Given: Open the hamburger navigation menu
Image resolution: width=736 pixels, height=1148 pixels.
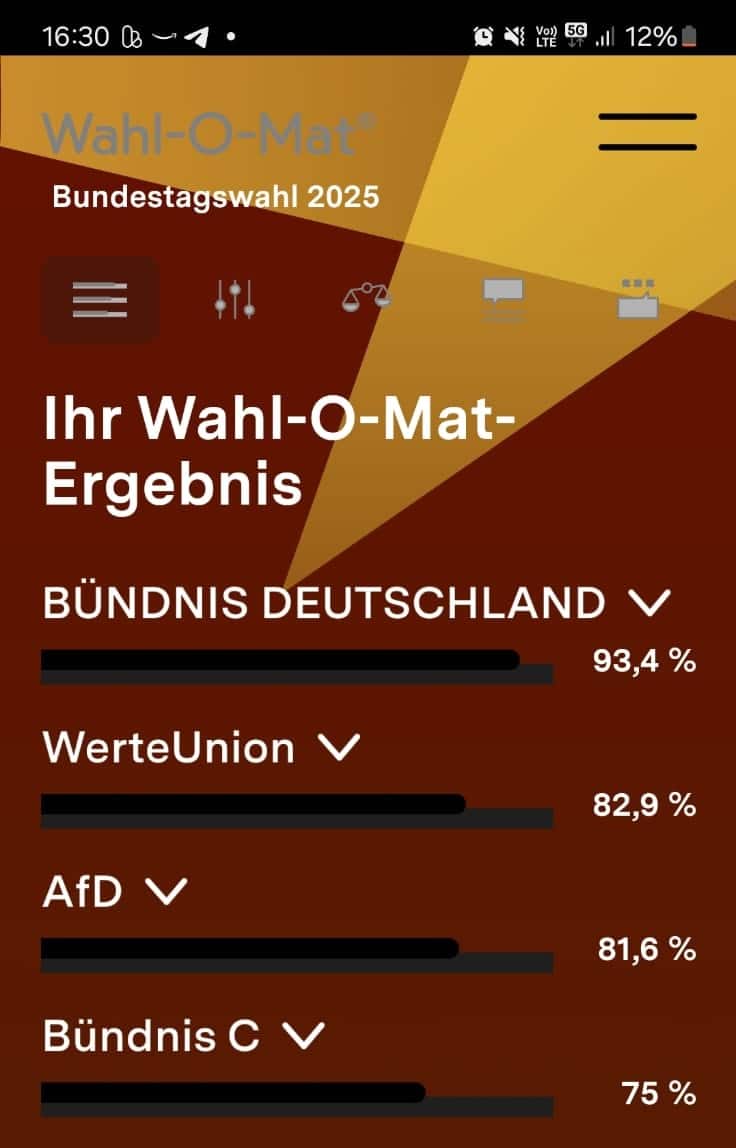Looking at the screenshot, I should [x=647, y=131].
